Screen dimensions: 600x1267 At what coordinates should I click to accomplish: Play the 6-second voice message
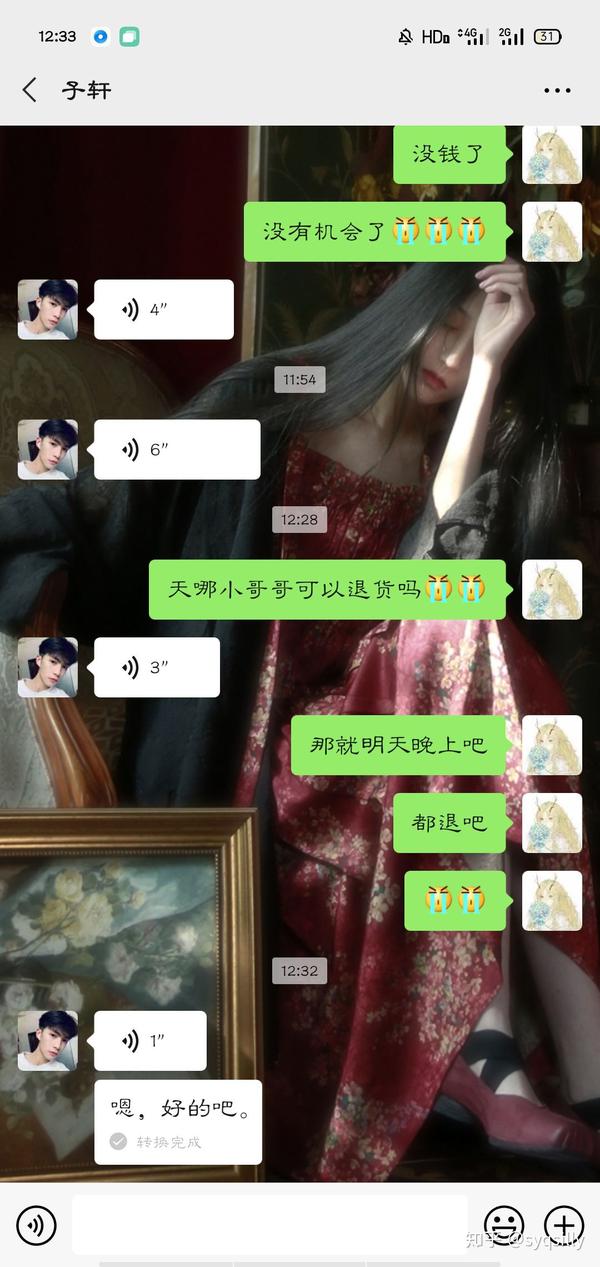[176, 450]
